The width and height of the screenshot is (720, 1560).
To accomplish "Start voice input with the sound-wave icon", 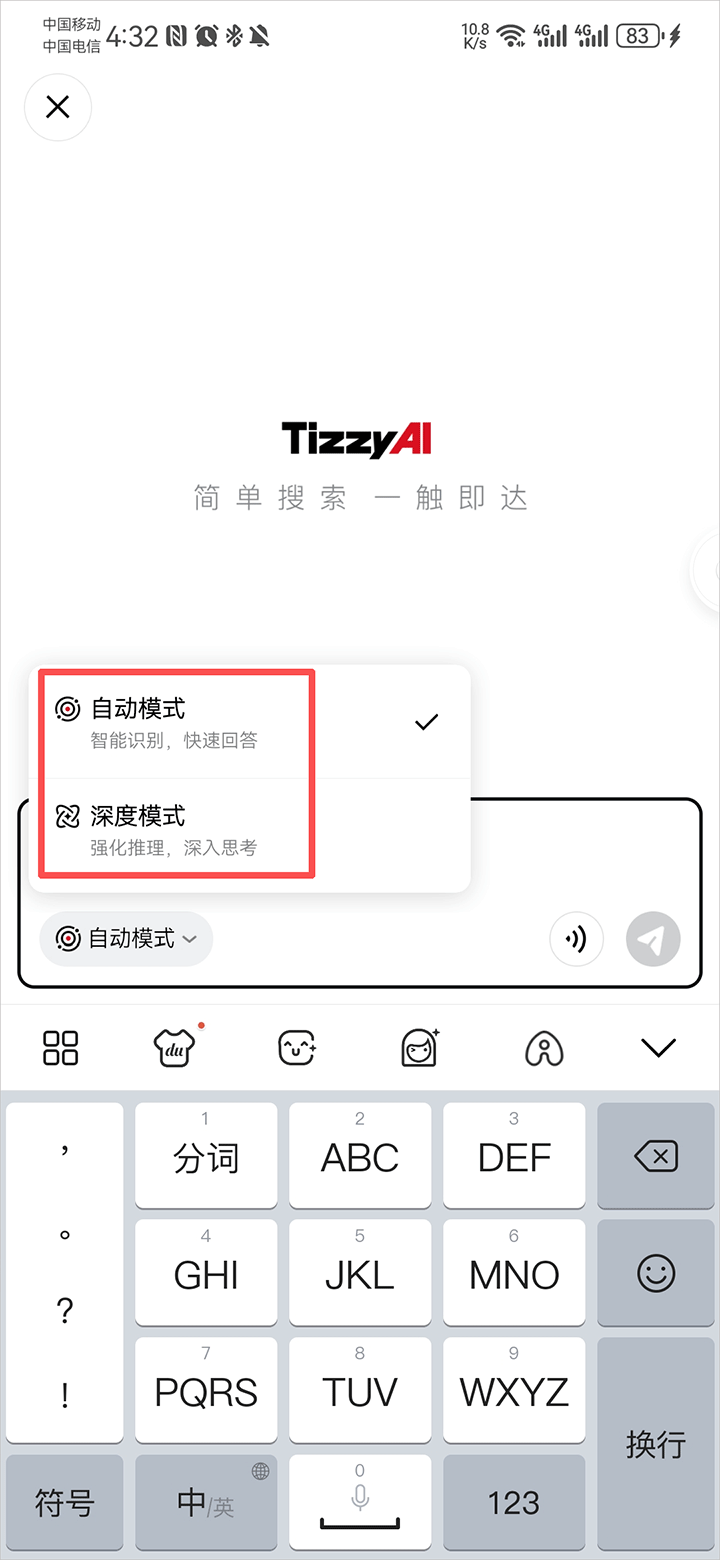I will 576,939.
